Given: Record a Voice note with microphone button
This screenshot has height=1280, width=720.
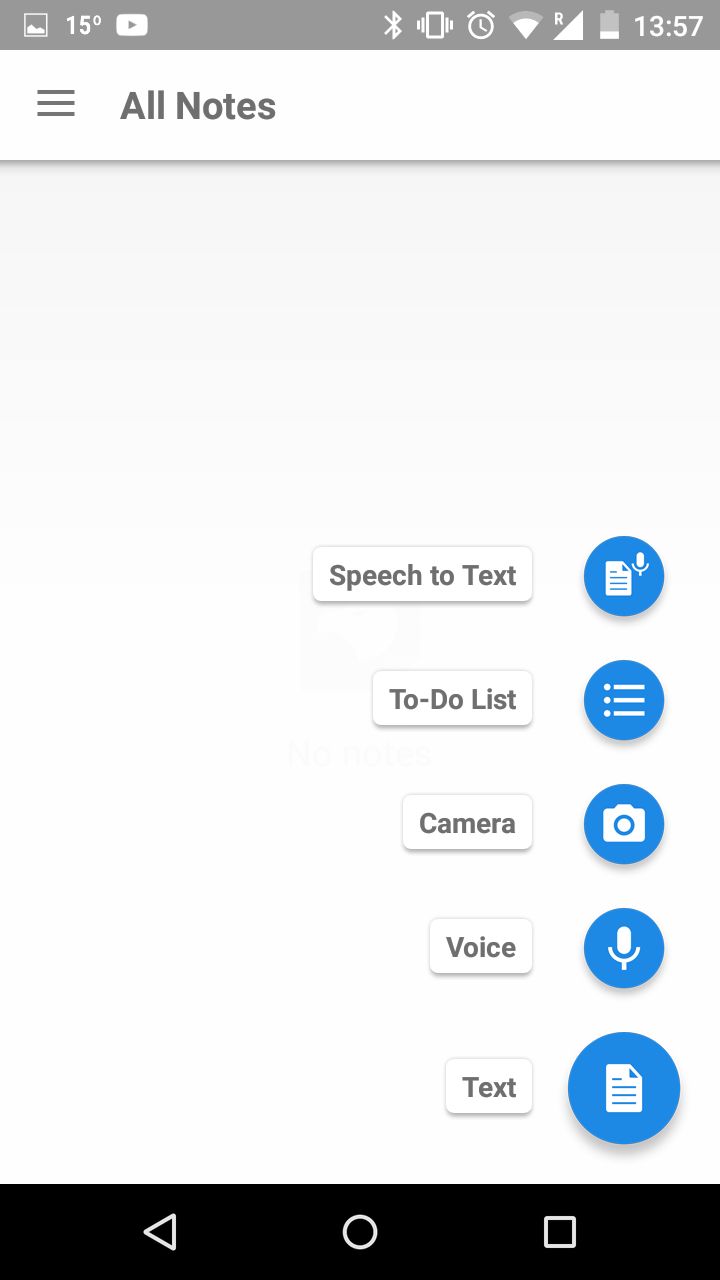Looking at the screenshot, I should point(624,948).
